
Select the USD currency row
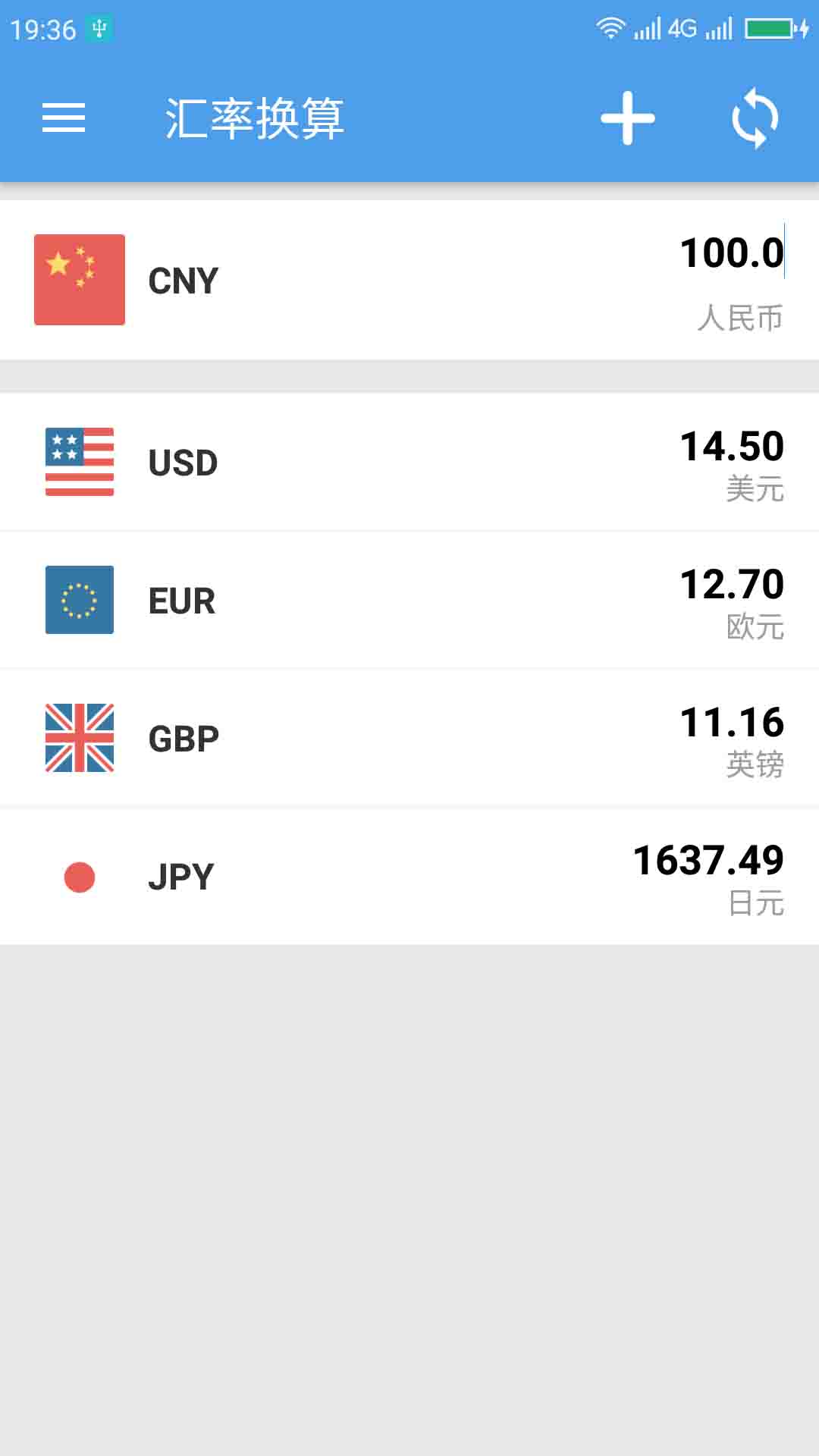tap(409, 463)
